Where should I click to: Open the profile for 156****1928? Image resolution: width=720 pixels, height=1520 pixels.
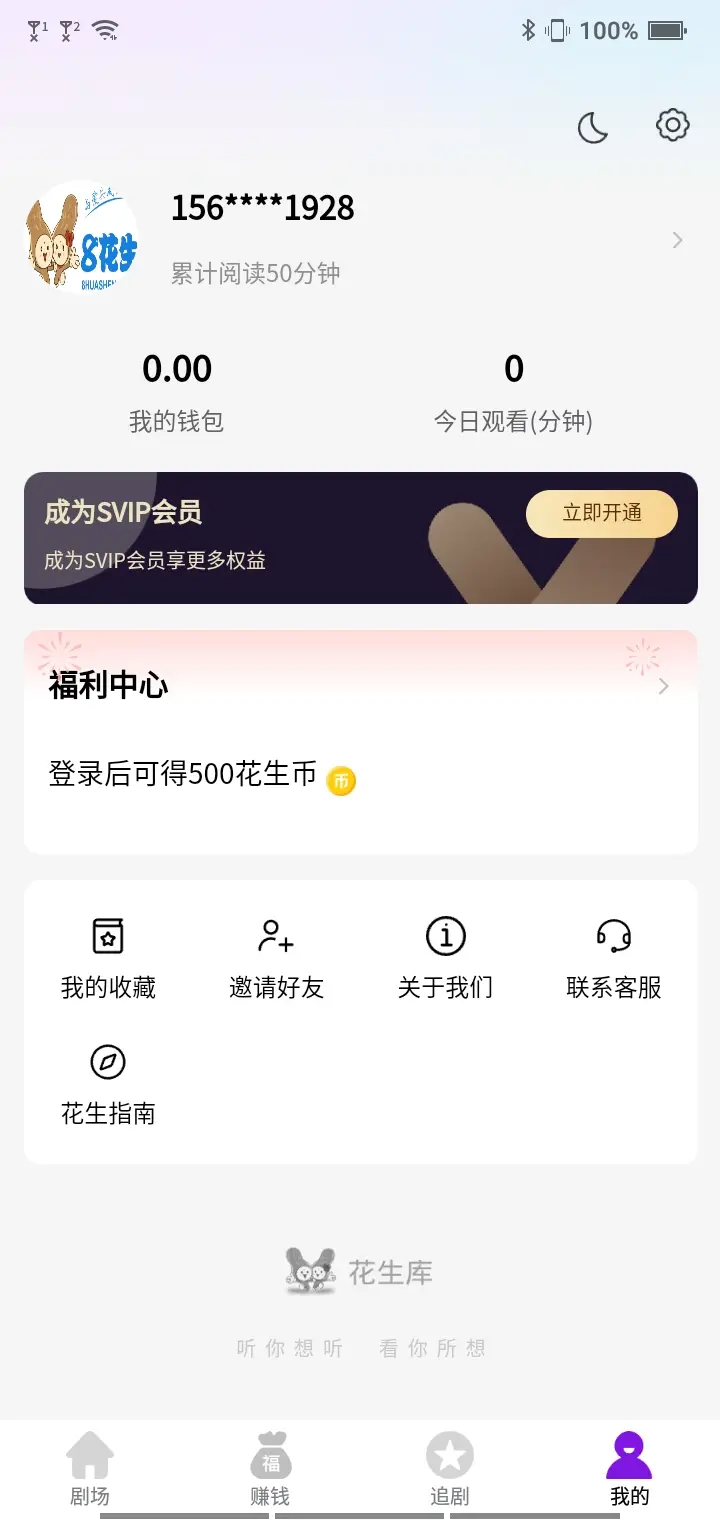tap(262, 209)
